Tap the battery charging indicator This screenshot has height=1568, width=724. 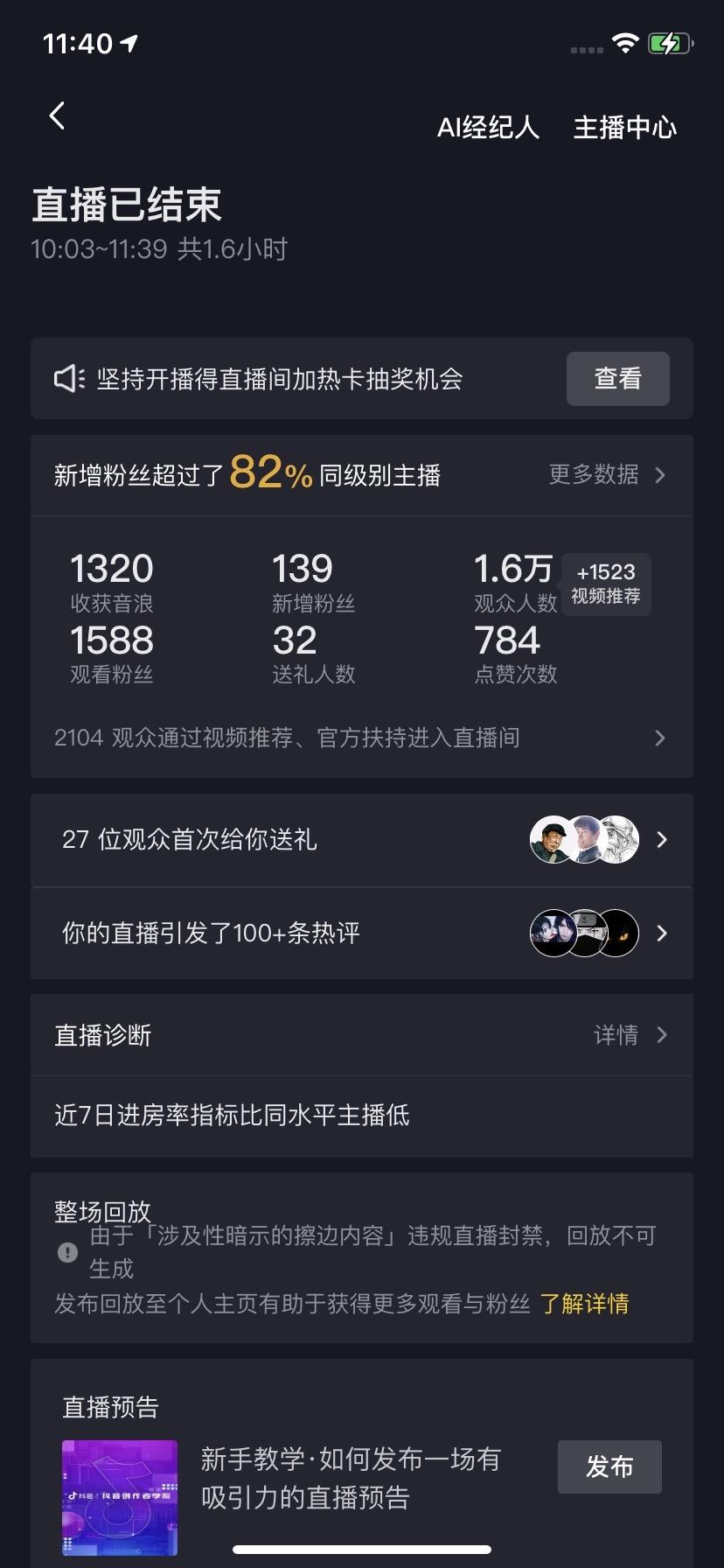670,41
